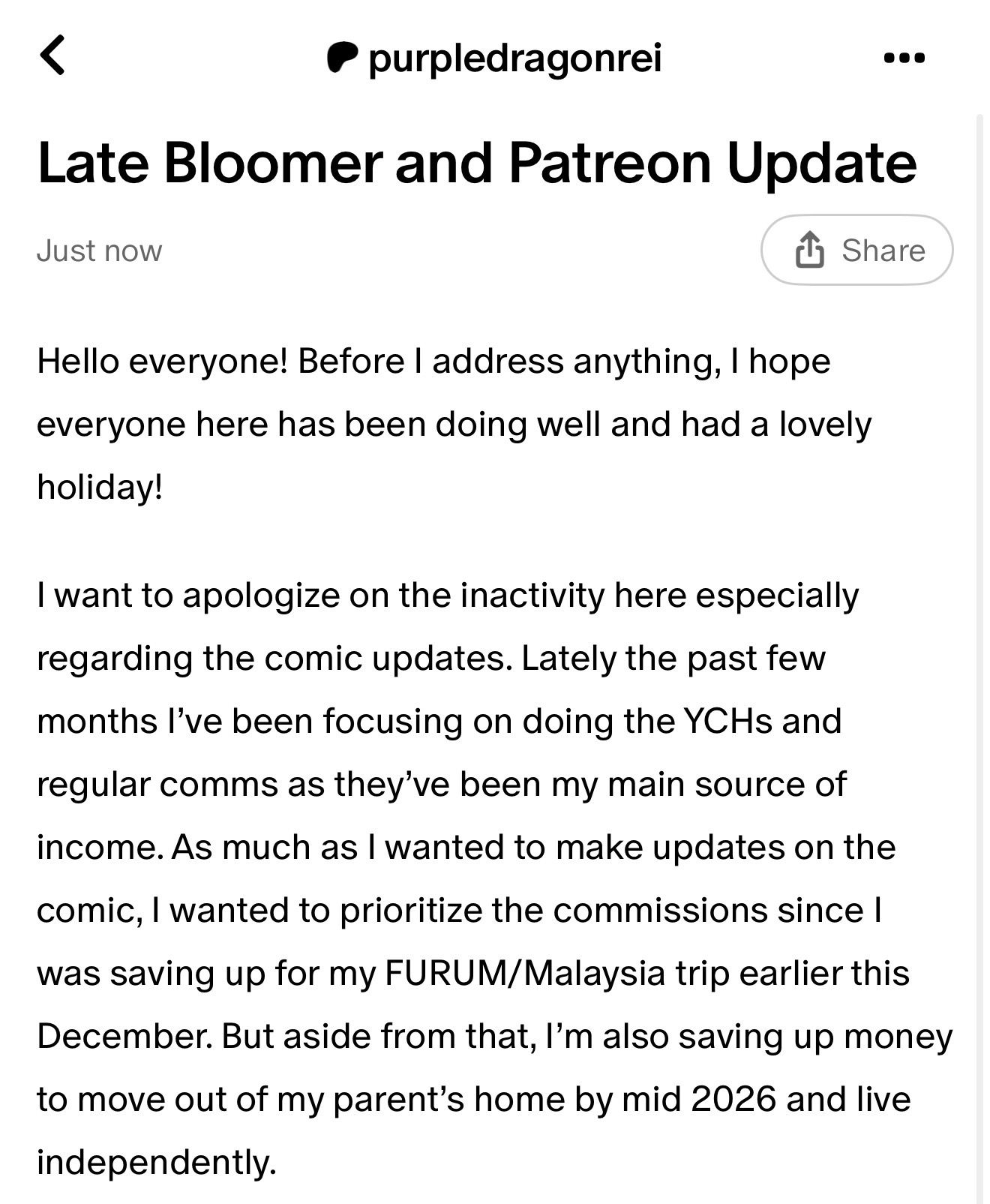The height and width of the screenshot is (1204, 990).
Task: Open the three-dot overflow menu
Action: pyautogui.click(x=904, y=58)
